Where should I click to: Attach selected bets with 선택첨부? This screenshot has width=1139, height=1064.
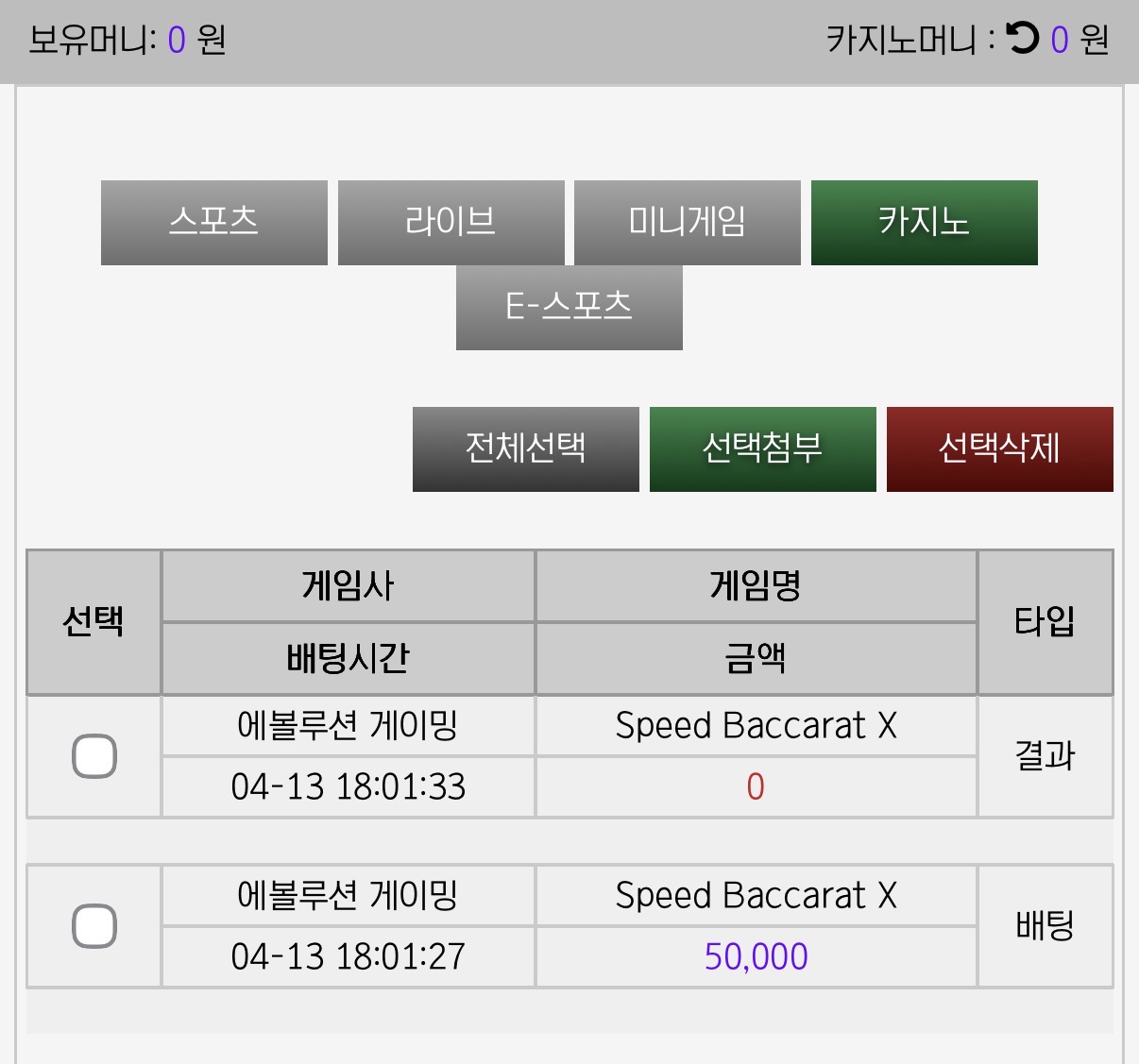(x=762, y=449)
